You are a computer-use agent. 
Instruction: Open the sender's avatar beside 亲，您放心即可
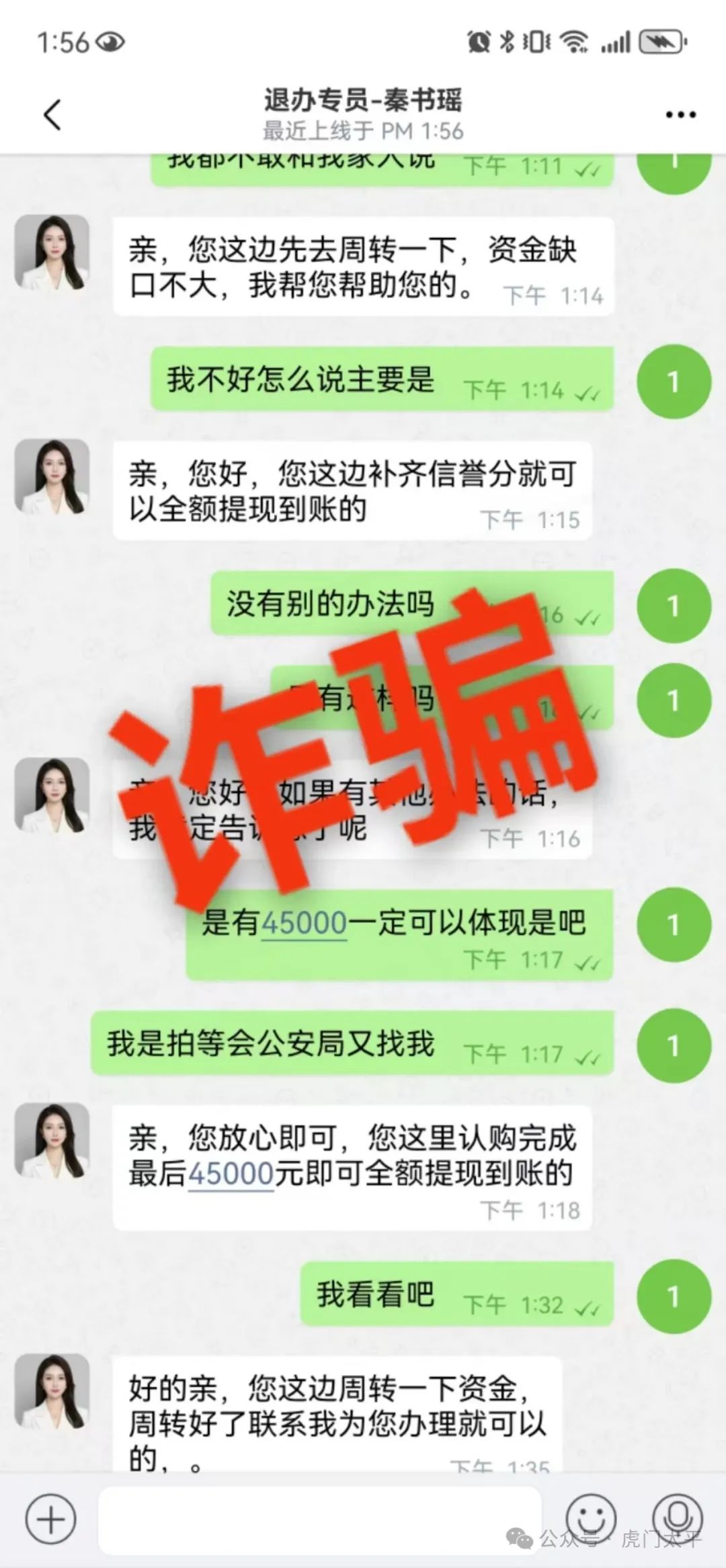pyautogui.click(x=52, y=1140)
